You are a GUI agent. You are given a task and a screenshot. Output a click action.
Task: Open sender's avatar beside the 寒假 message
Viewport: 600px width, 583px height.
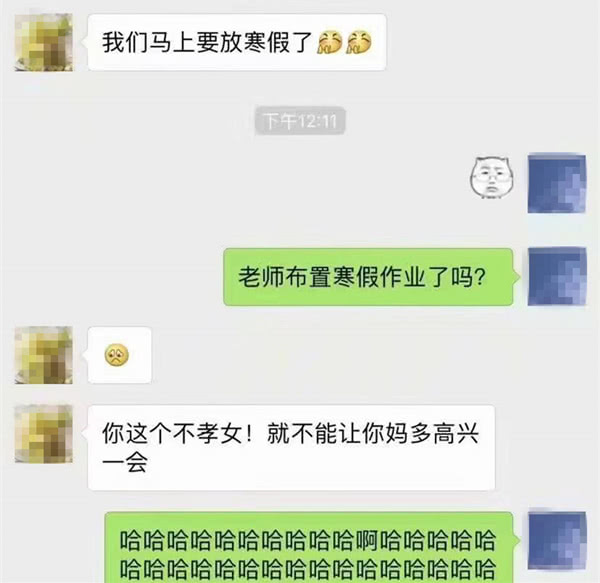pyautogui.click(x=43, y=41)
